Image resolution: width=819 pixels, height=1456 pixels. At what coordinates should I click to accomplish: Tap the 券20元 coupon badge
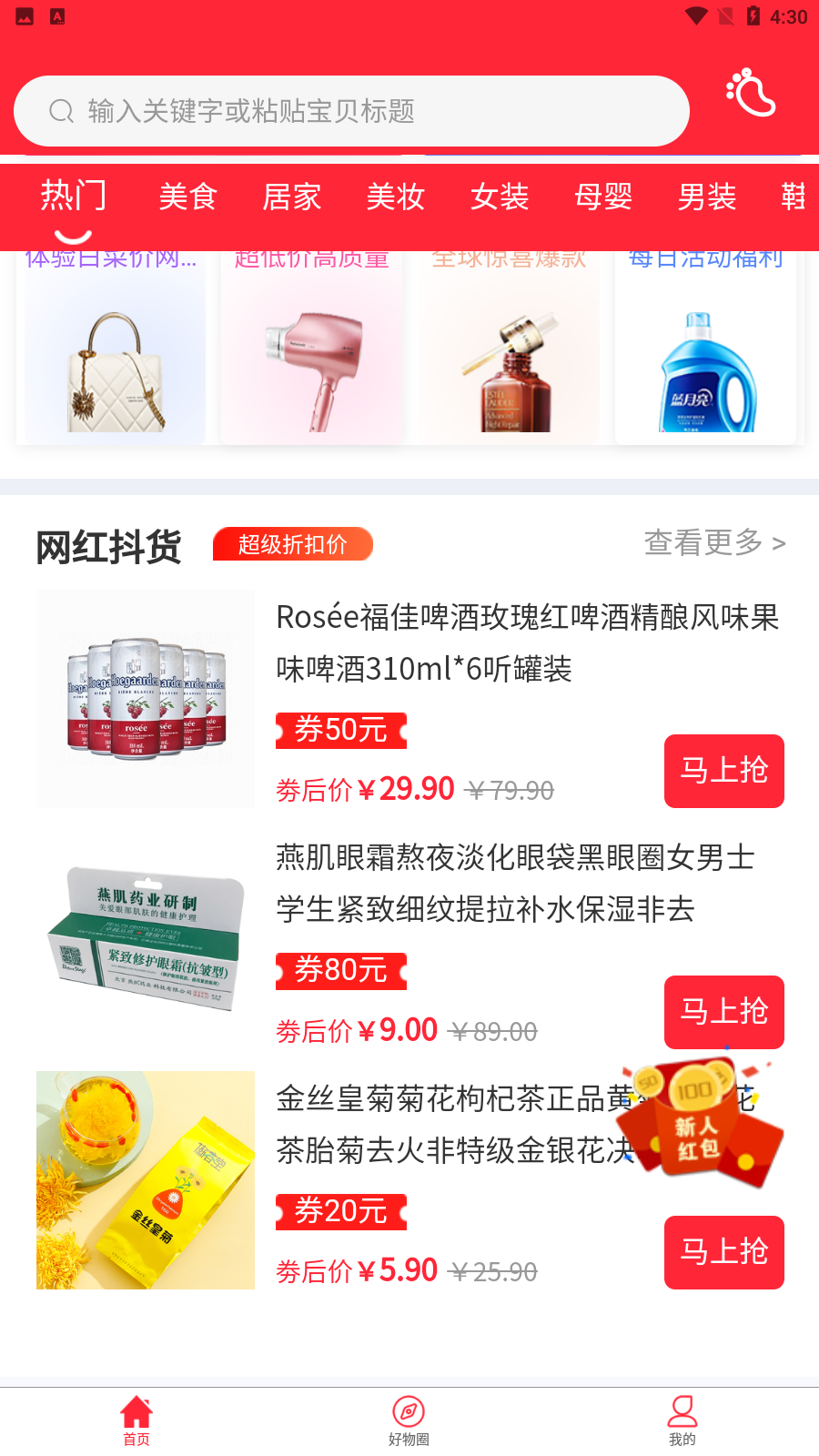tap(340, 1212)
